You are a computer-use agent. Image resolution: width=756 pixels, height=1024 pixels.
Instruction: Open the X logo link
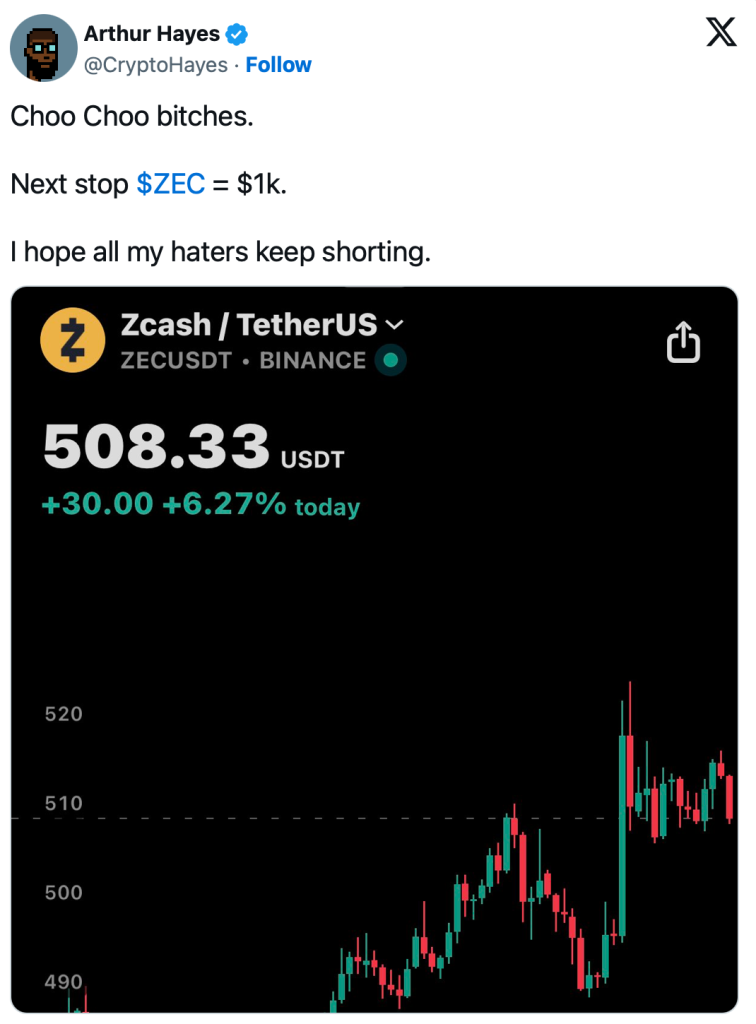720,33
